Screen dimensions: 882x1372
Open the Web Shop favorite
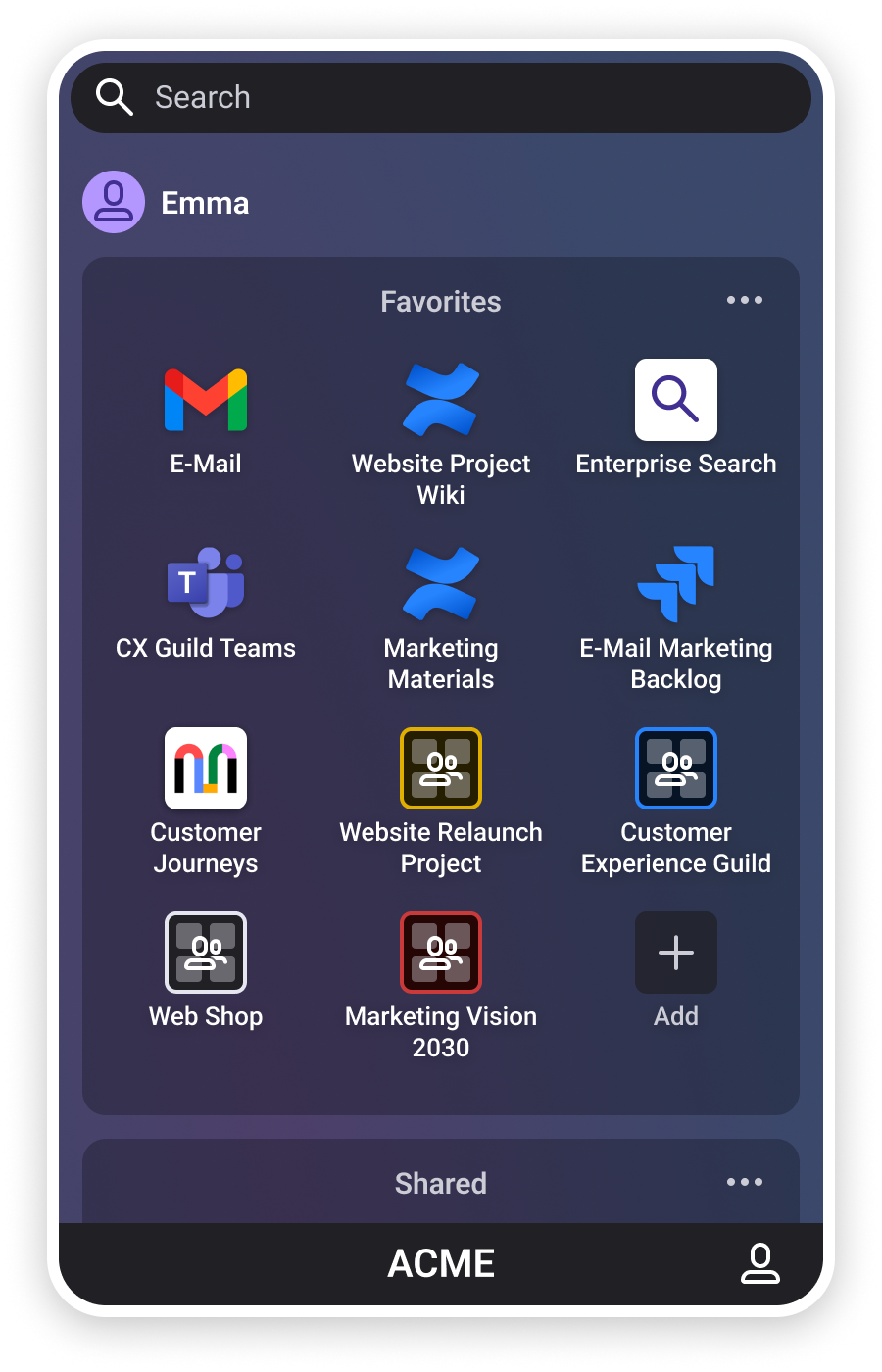click(x=206, y=953)
